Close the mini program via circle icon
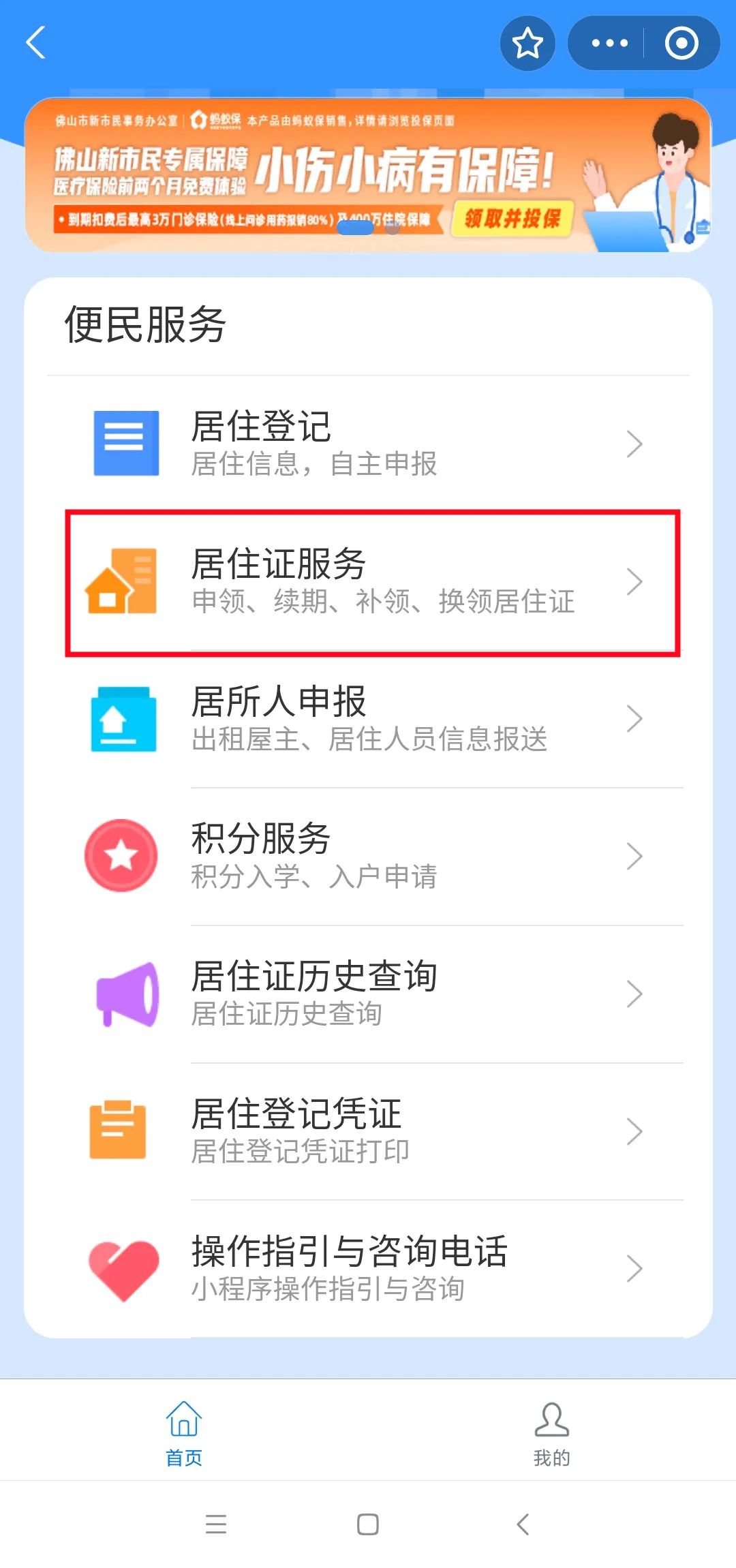Screen dimensions: 736x1568 (x=681, y=44)
